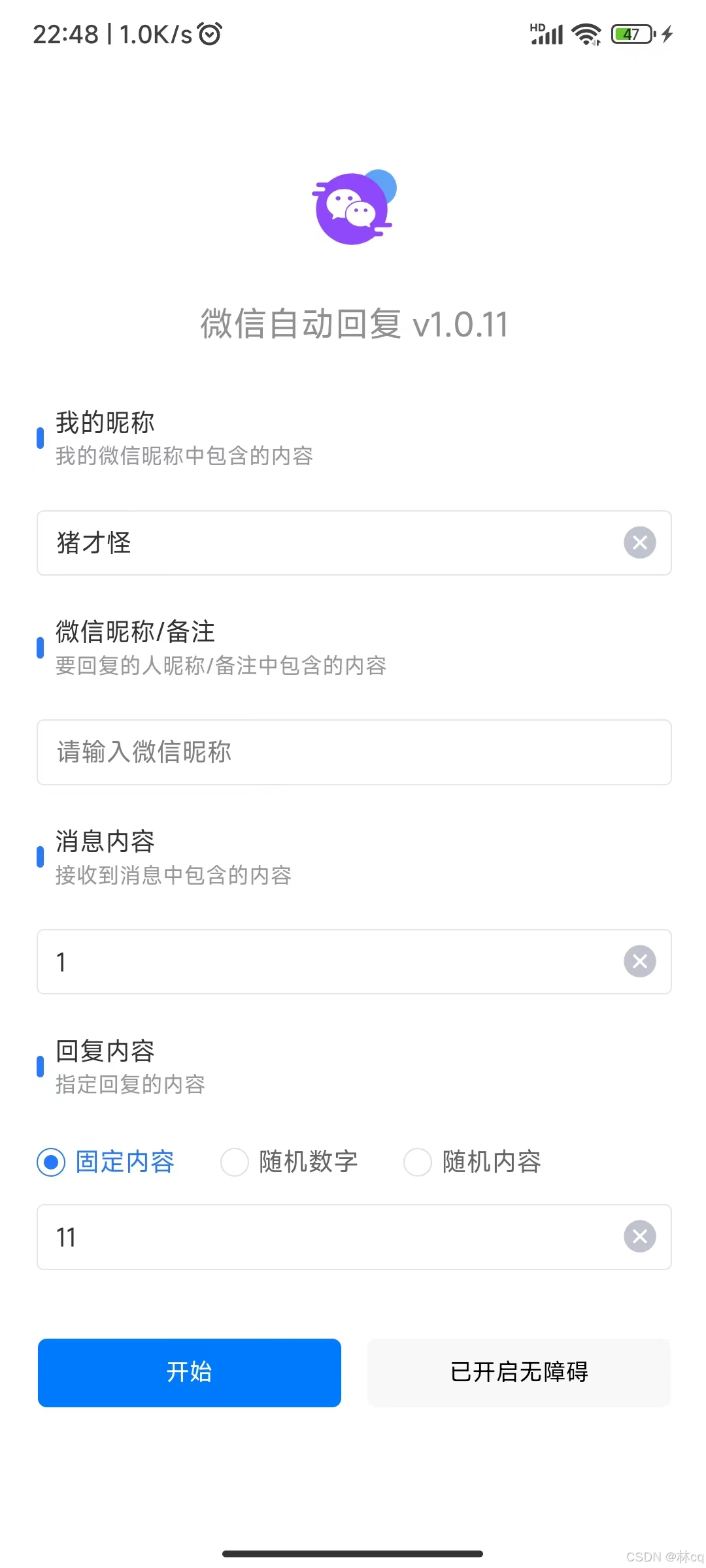Screen dimensions: 706x1568
Task: Clear the 消息内容 field containing 1
Action: pos(639,962)
